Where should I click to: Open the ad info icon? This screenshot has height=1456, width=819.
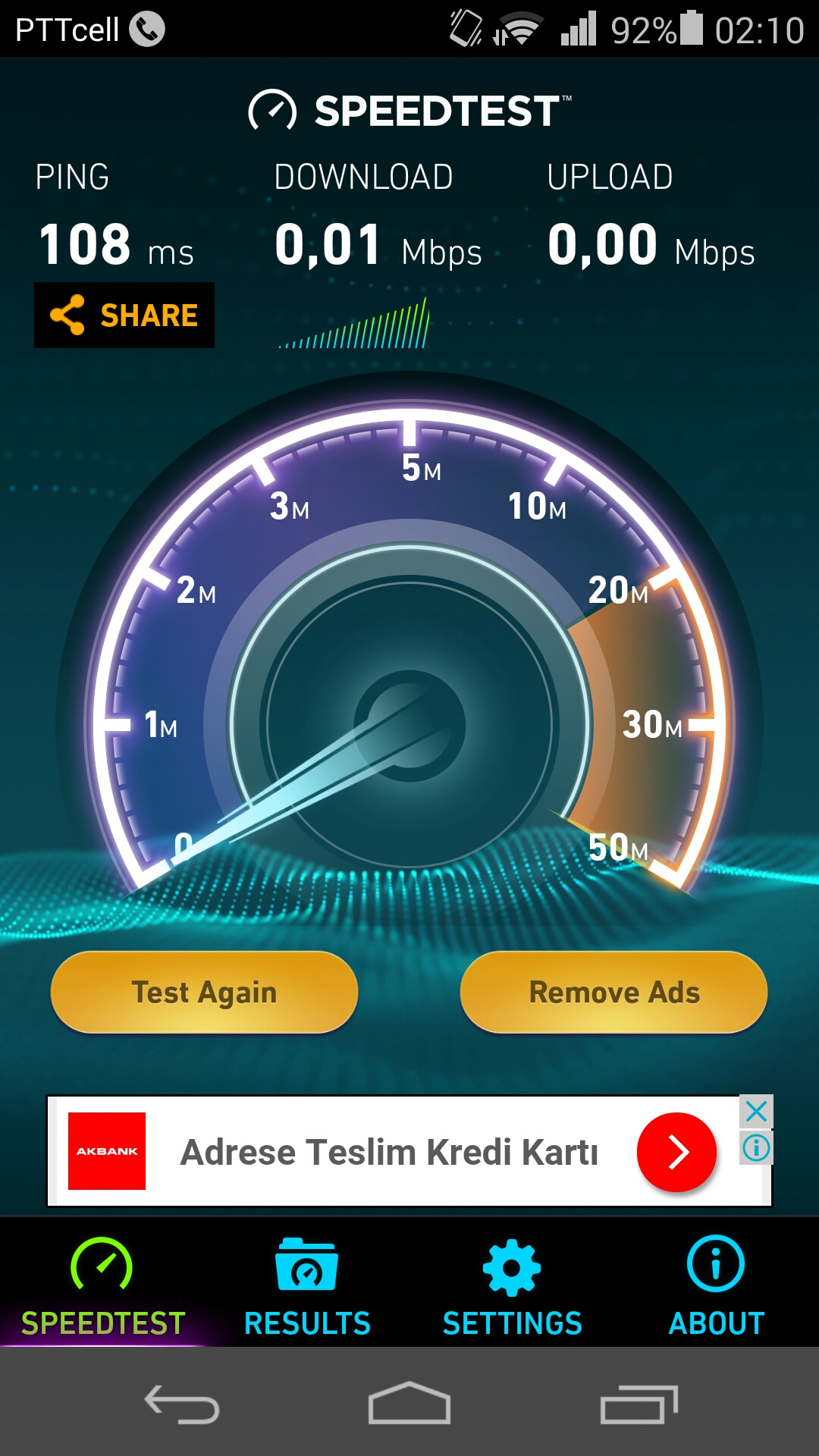tap(756, 1147)
